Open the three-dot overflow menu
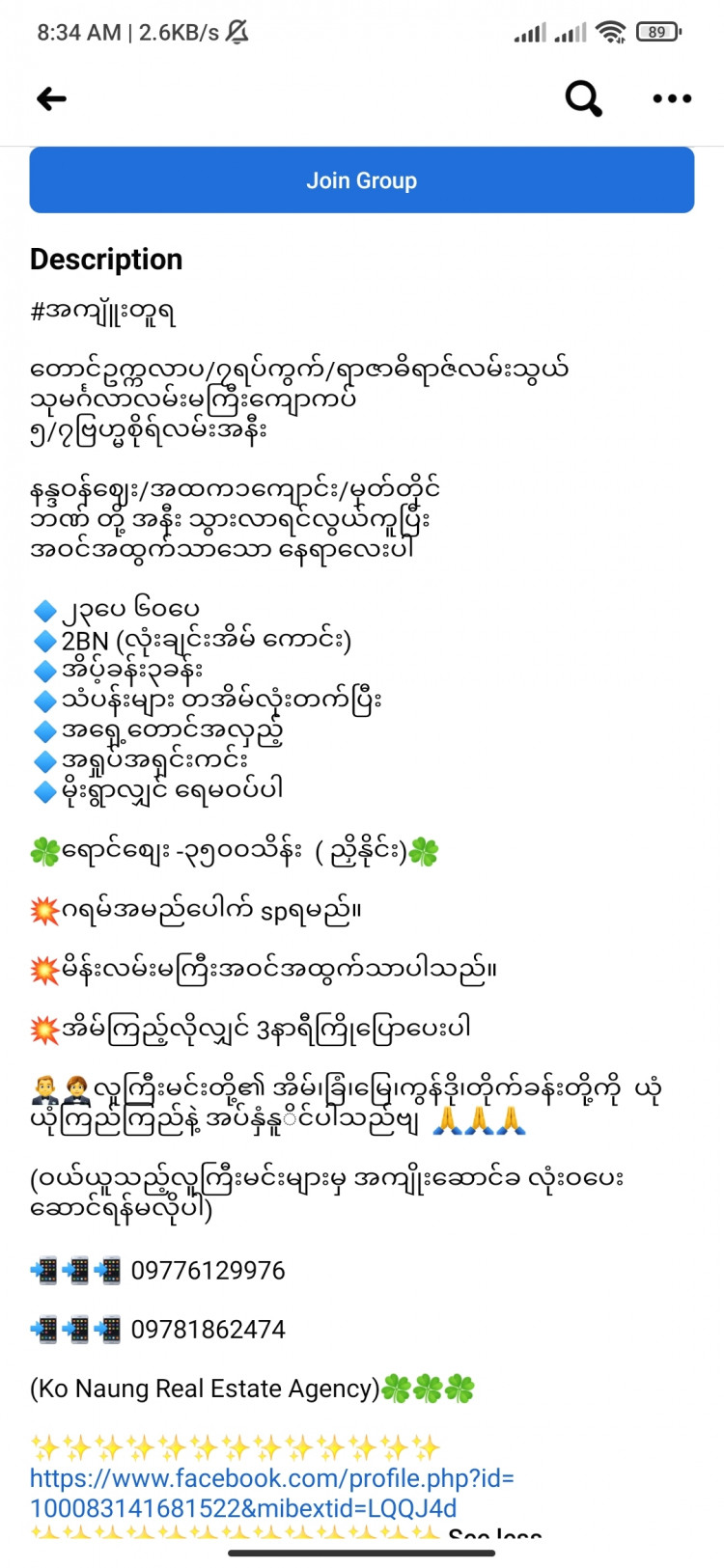 672,98
